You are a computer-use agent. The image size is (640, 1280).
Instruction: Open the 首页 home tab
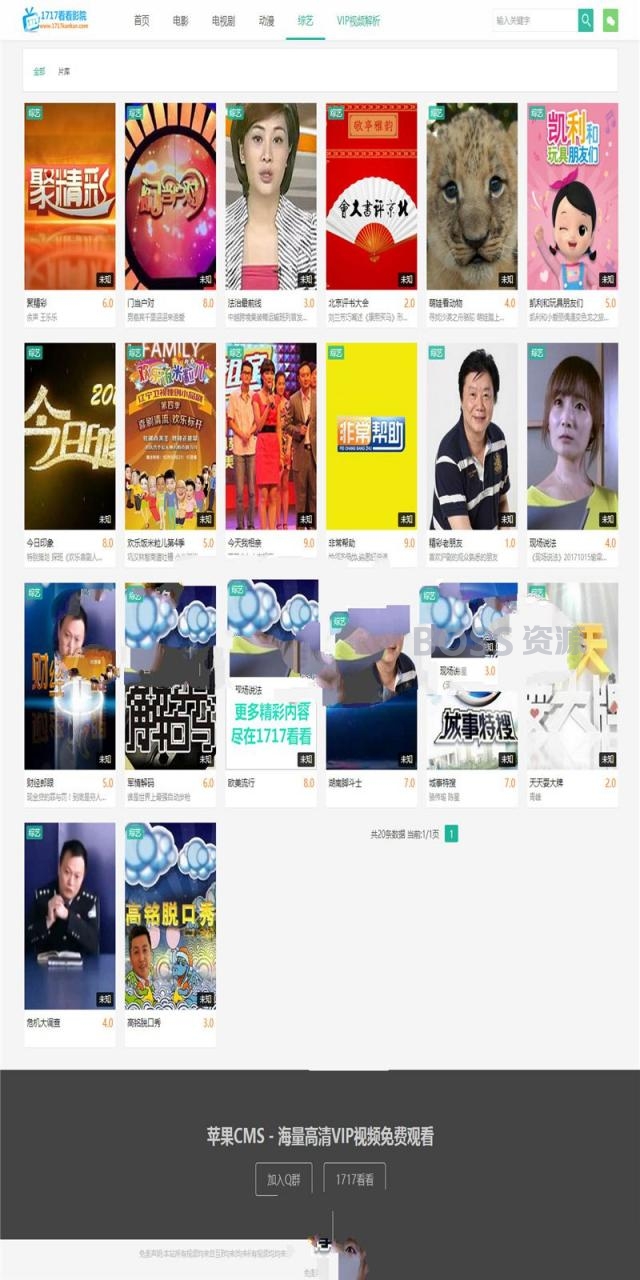pos(141,20)
